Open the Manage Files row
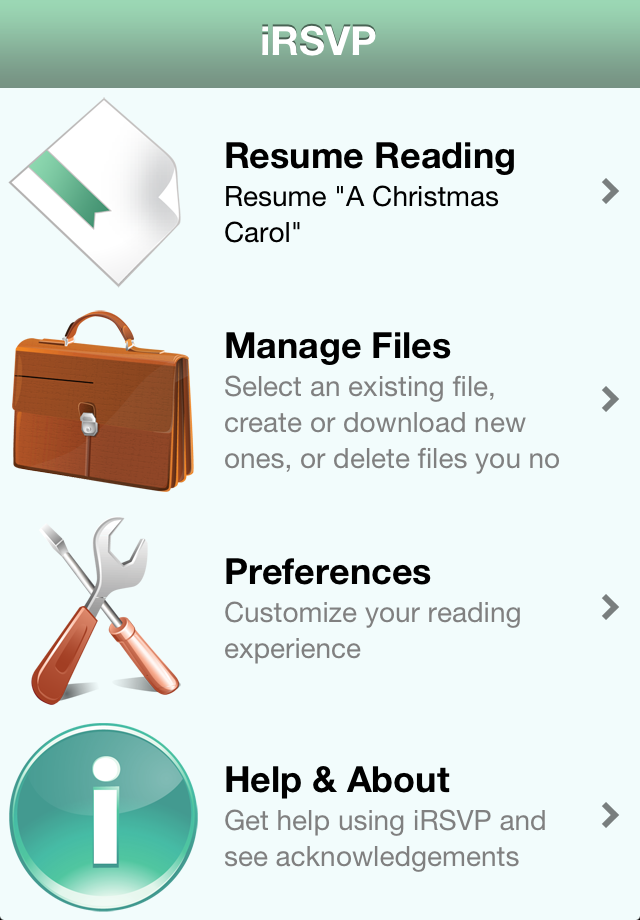Image resolution: width=640 pixels, height=920 pixels. point(369,401)
